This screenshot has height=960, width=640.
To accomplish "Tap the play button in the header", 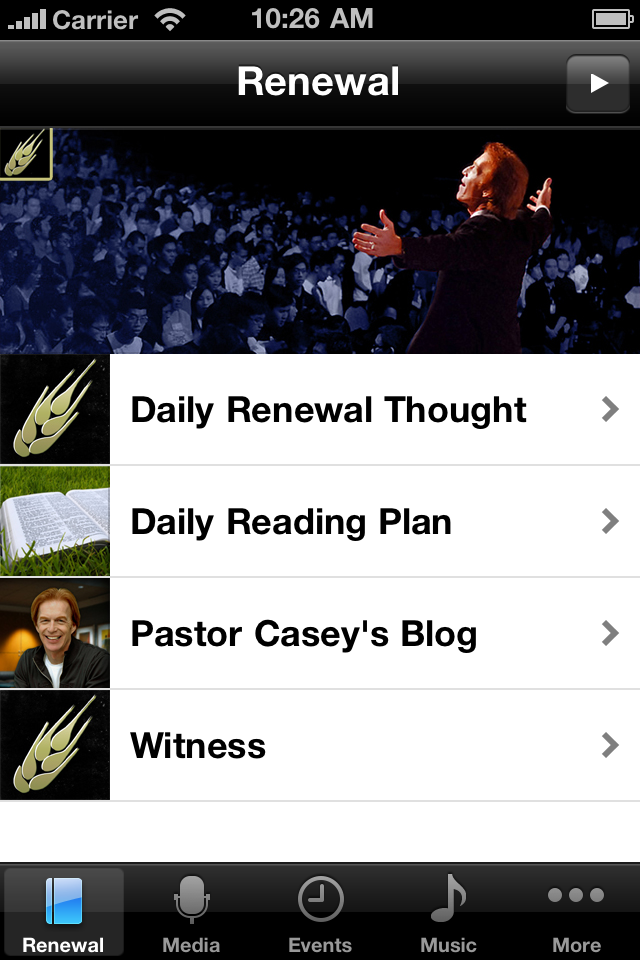I will click(x=598, y=83).
